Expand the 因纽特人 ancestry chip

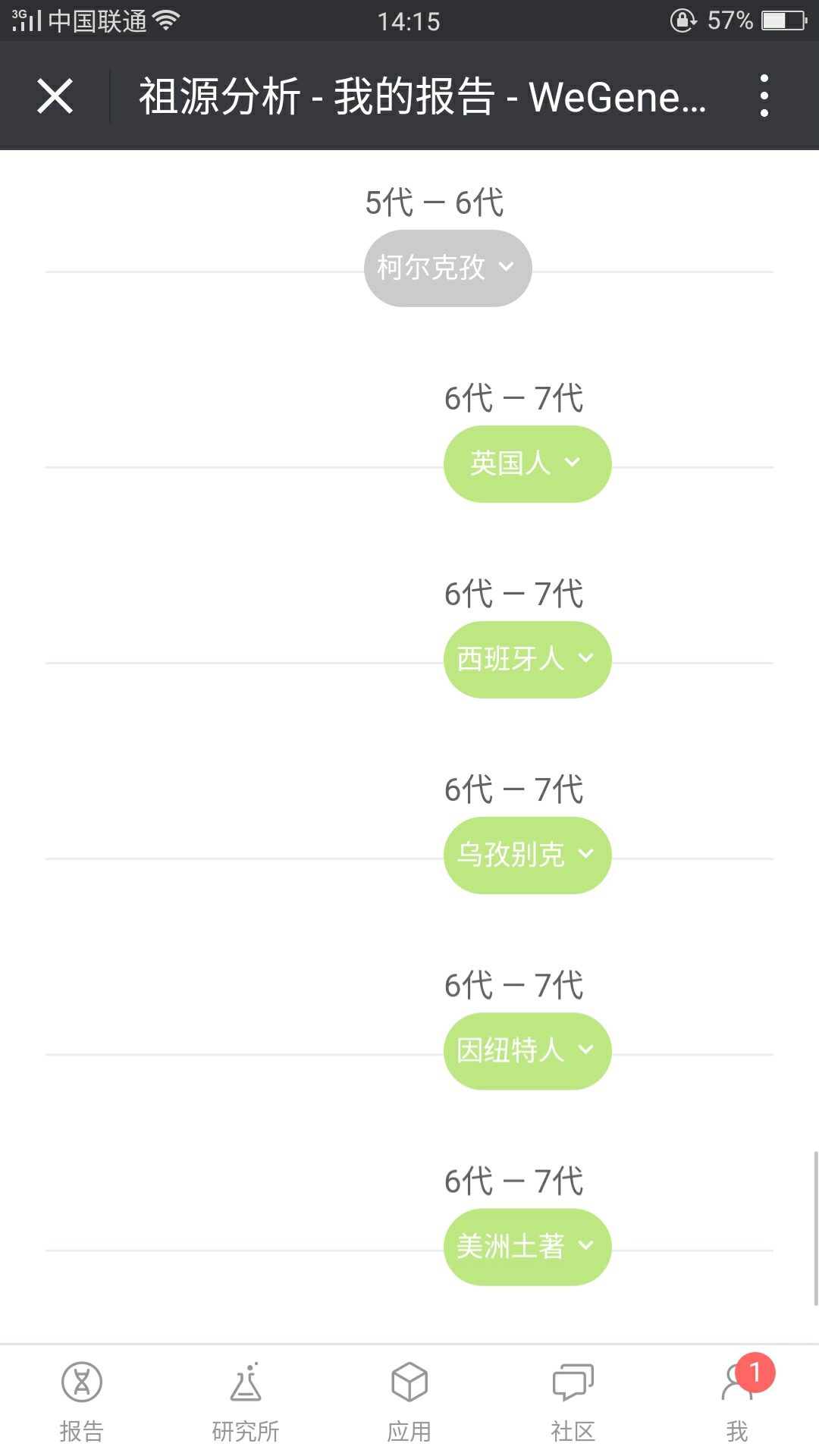527,1051
